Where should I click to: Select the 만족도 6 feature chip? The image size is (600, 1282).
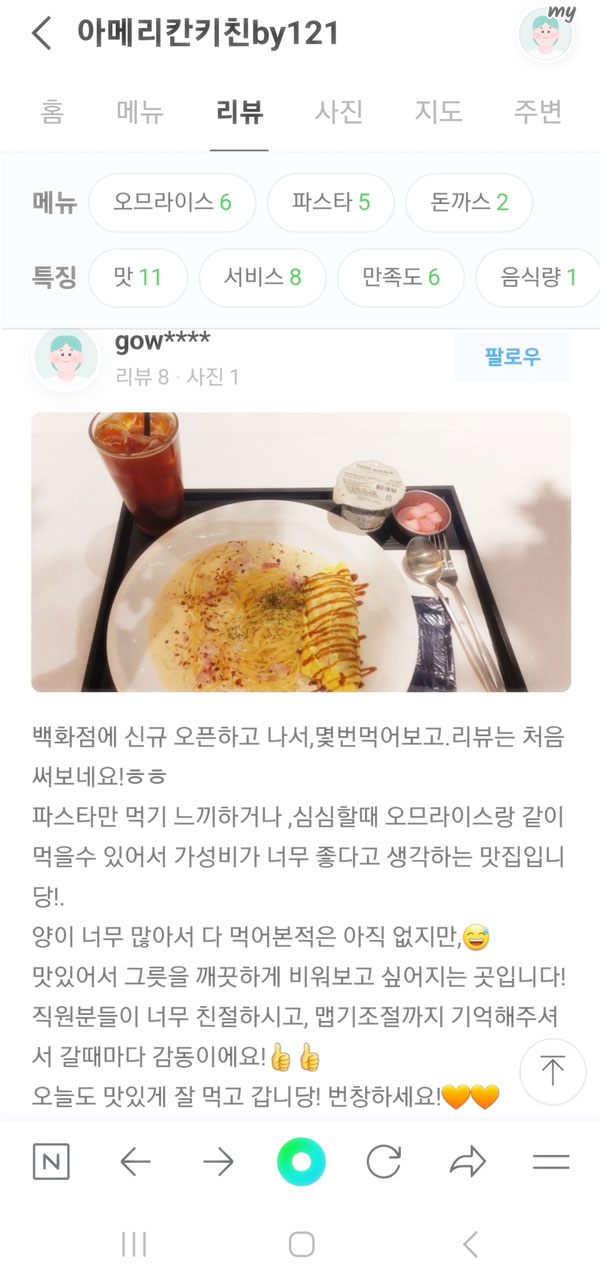pos(401,277)
